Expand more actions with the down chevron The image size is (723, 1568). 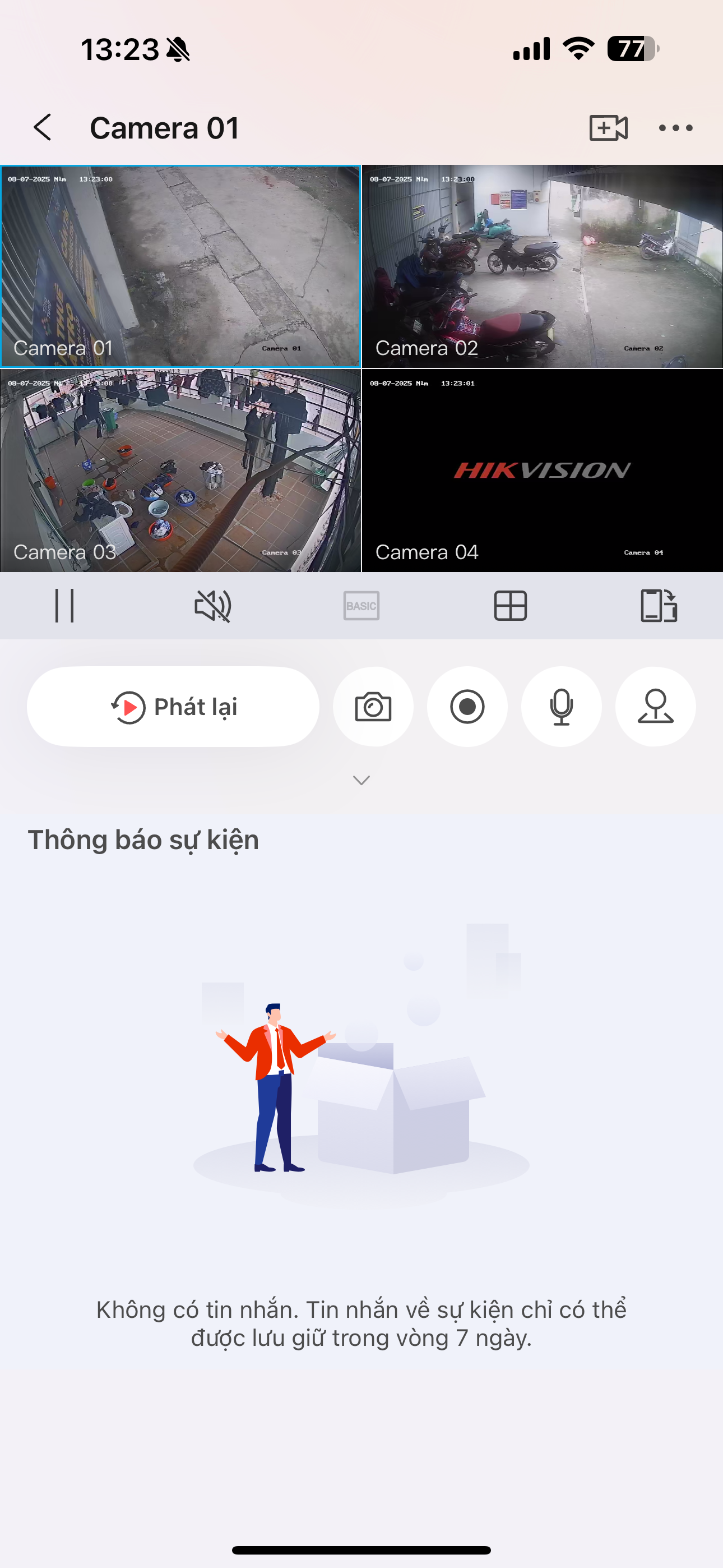click(361, 780)
